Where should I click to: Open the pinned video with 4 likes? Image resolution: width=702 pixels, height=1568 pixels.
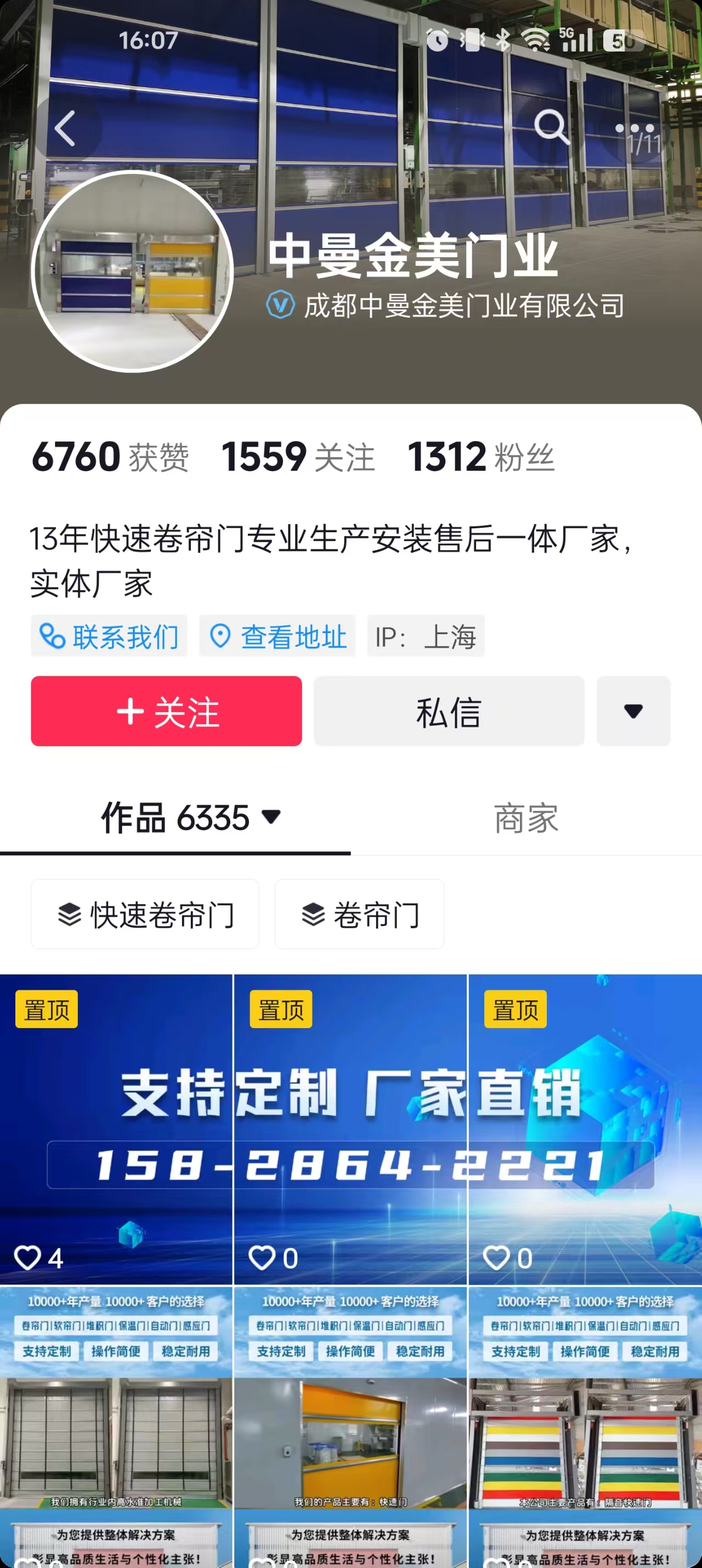coord(116,1129)
